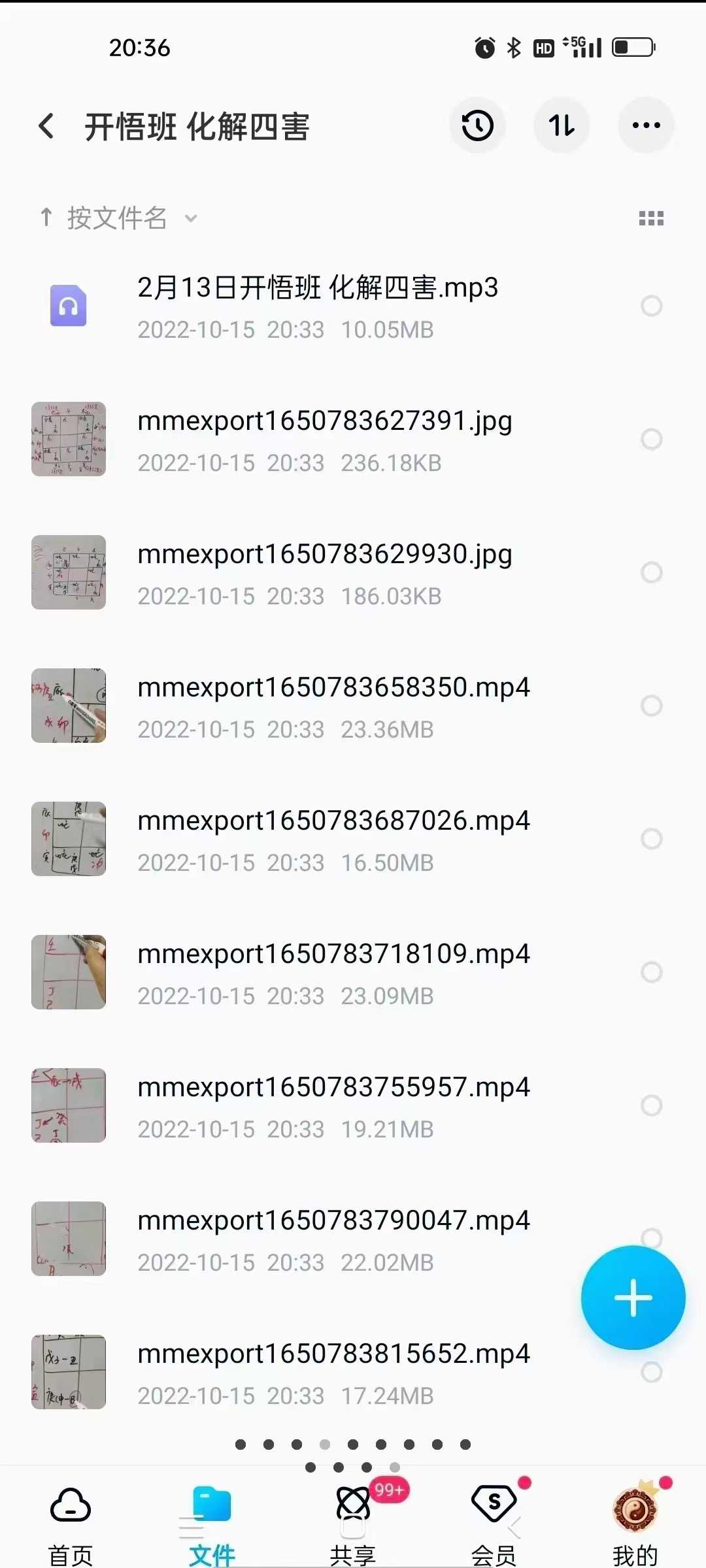706x1568 pixels.
Task: Open the recent history clock icon
Action: pos(478,125)
